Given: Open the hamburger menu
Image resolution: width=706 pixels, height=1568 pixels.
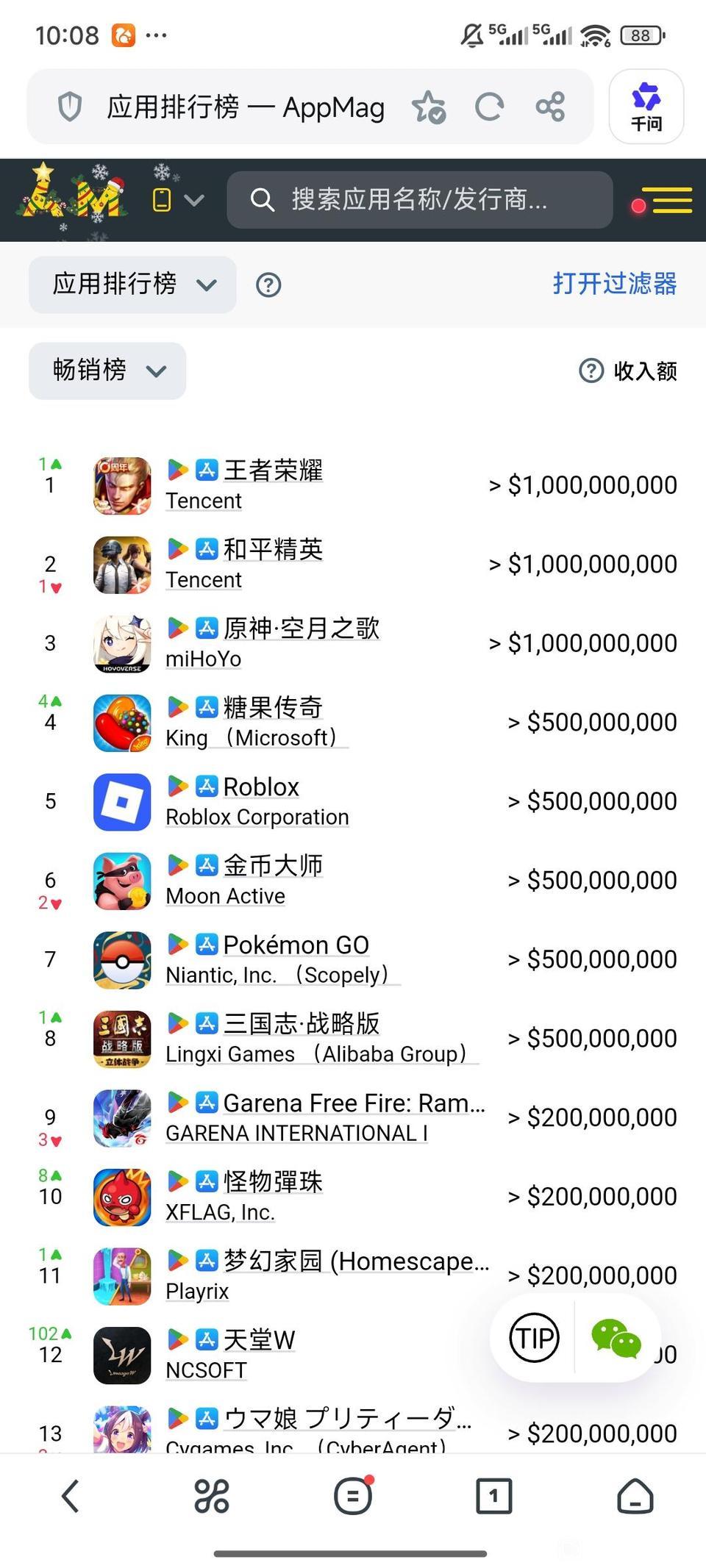Looking at the screenshot, I should 671,201.
